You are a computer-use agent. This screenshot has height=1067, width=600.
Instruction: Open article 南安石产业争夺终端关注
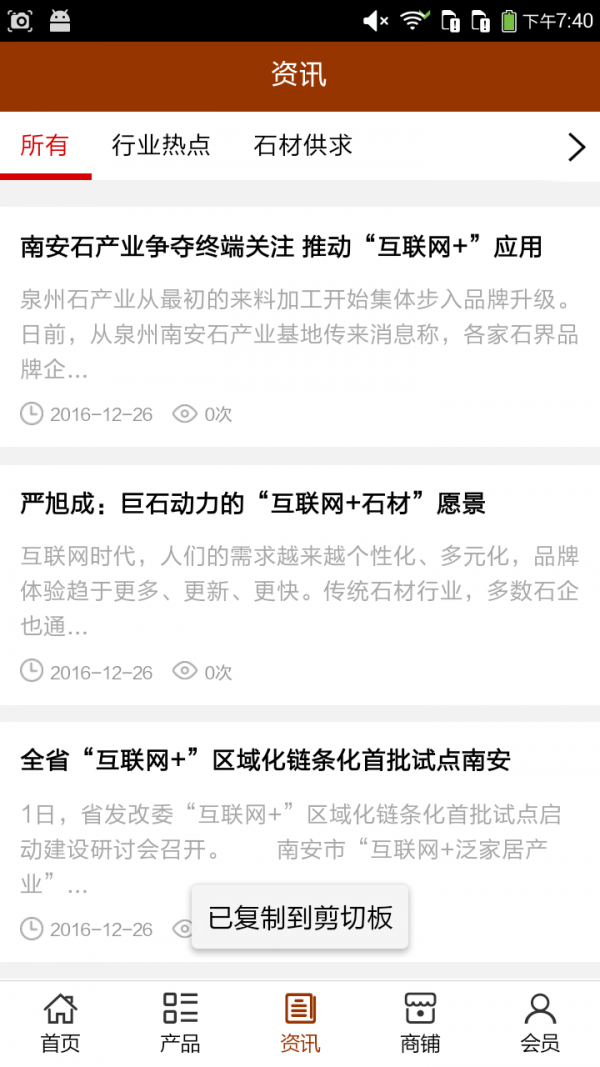pyautogui.click(x=281, y=246)
